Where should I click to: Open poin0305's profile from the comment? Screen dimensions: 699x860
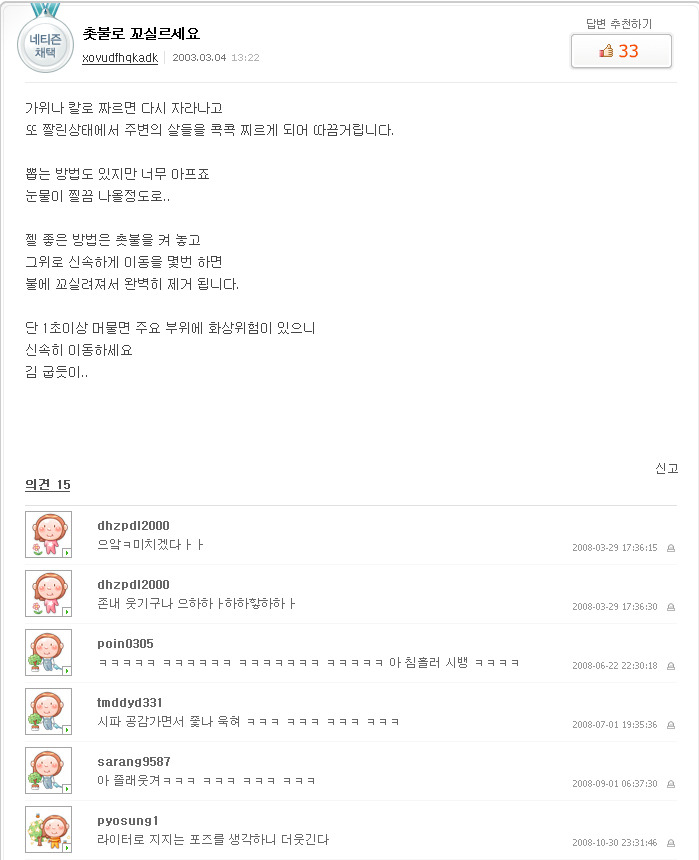tap(125, 643)
